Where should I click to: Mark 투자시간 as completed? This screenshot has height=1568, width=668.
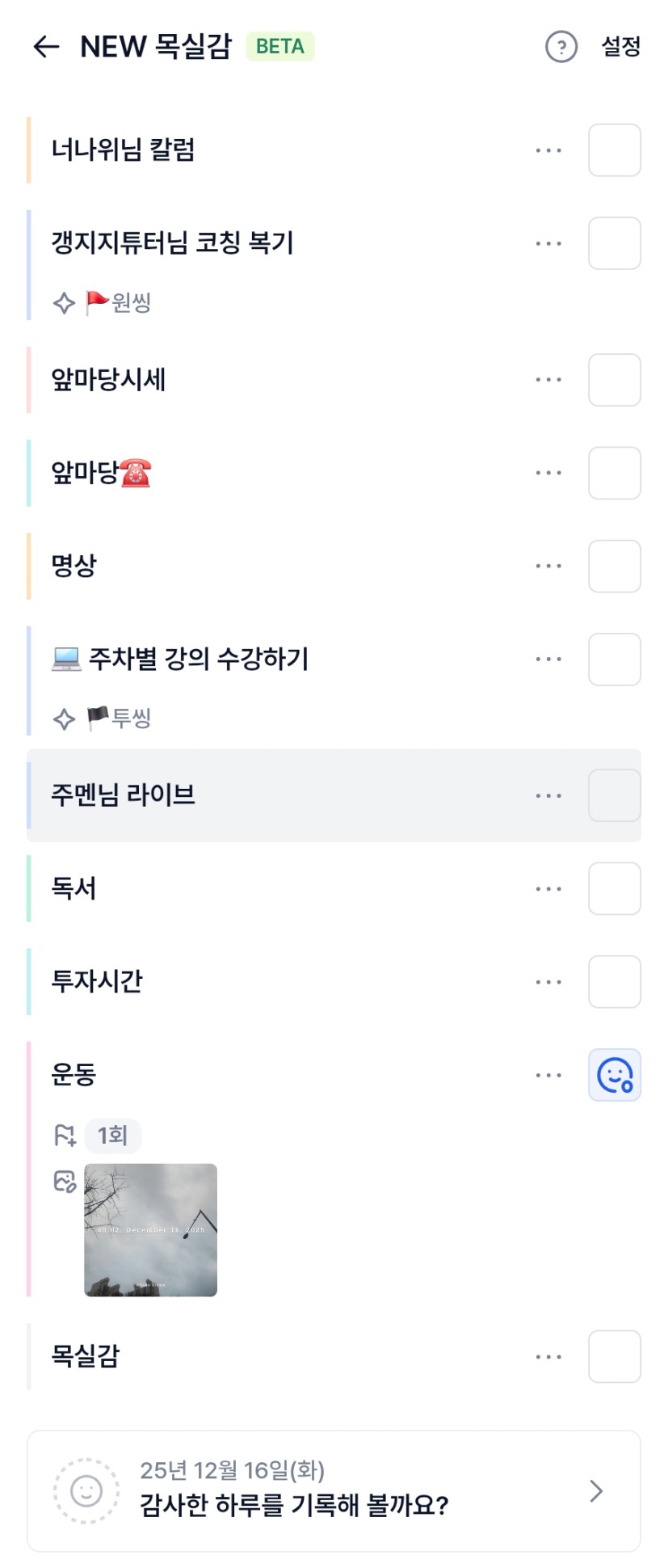(x=614, y=982)
